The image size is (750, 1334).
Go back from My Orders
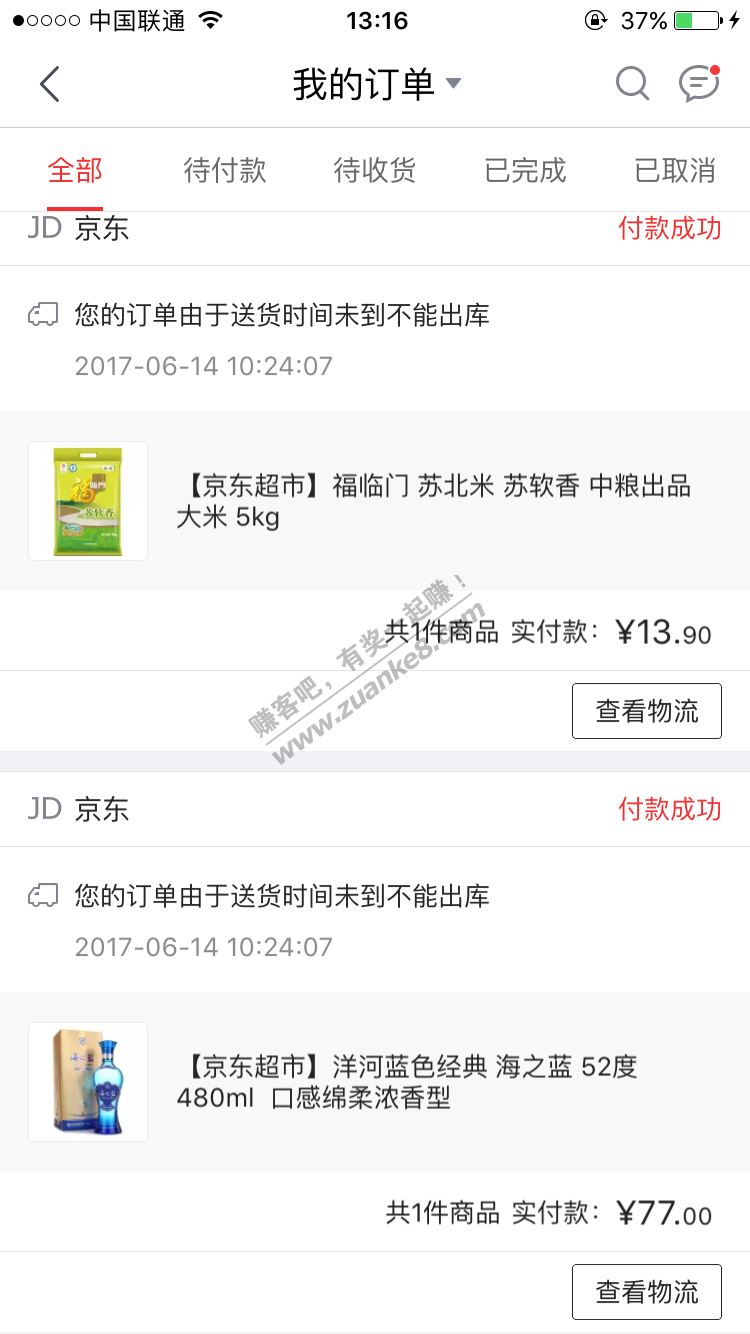pos(50,84)
